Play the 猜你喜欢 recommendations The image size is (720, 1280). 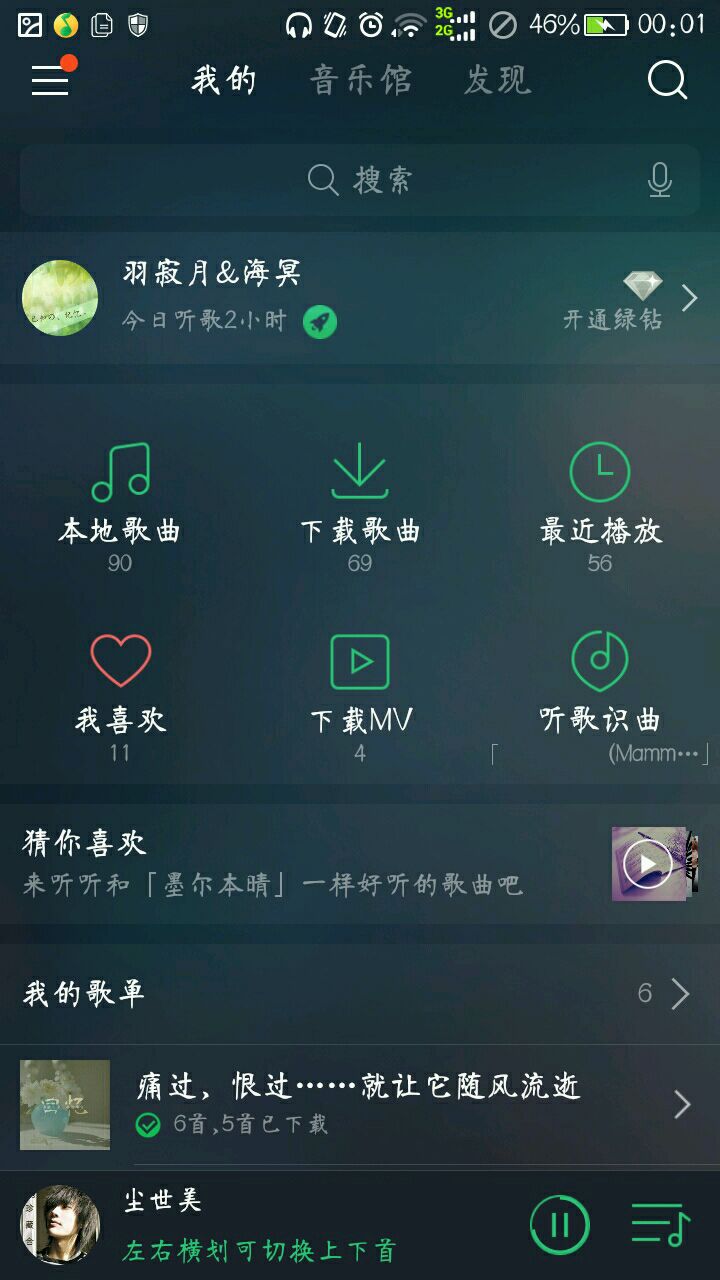pyautogui.click(x=648, y=863)
